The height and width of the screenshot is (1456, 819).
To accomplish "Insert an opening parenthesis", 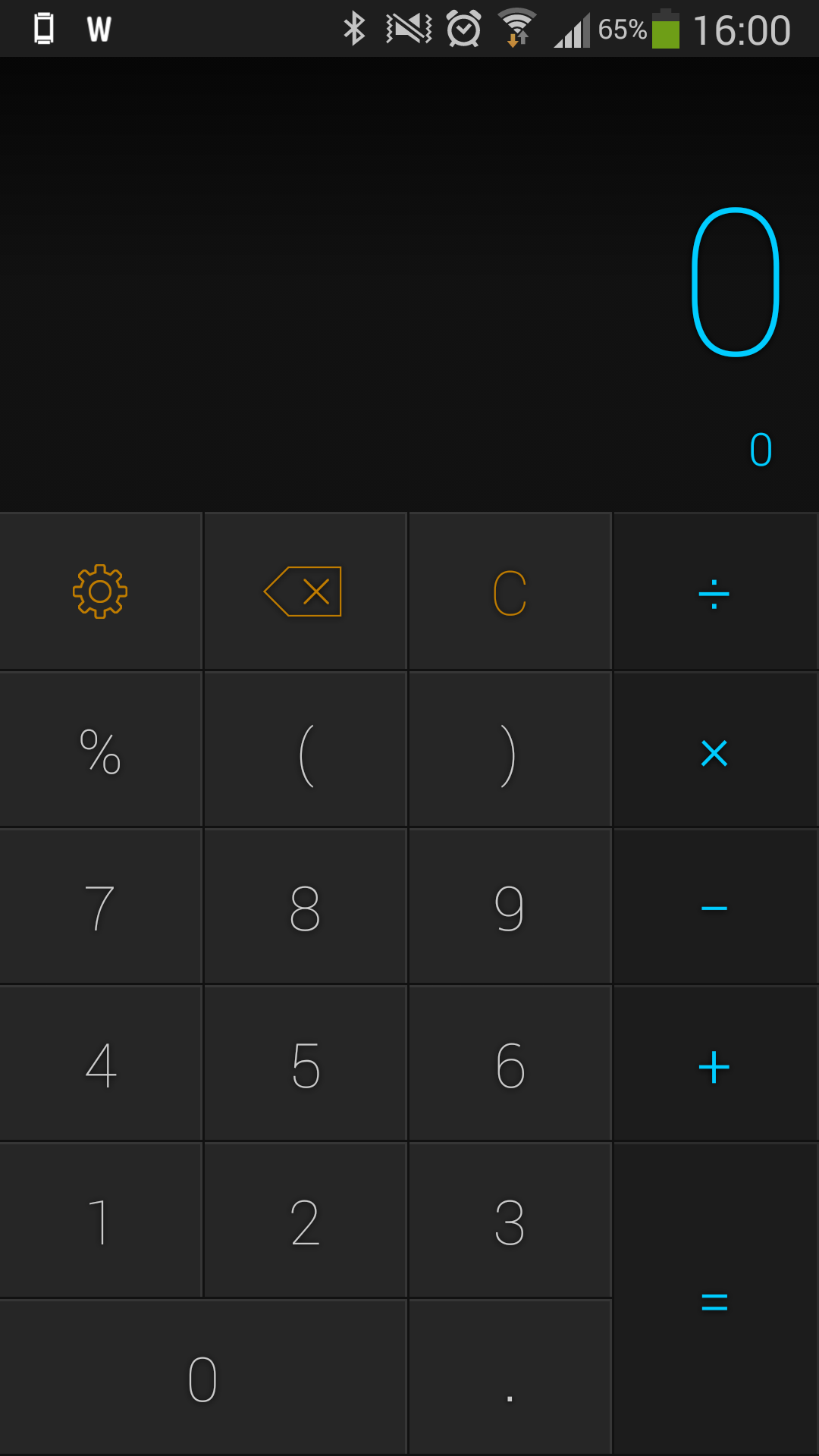I will [305, 754].
